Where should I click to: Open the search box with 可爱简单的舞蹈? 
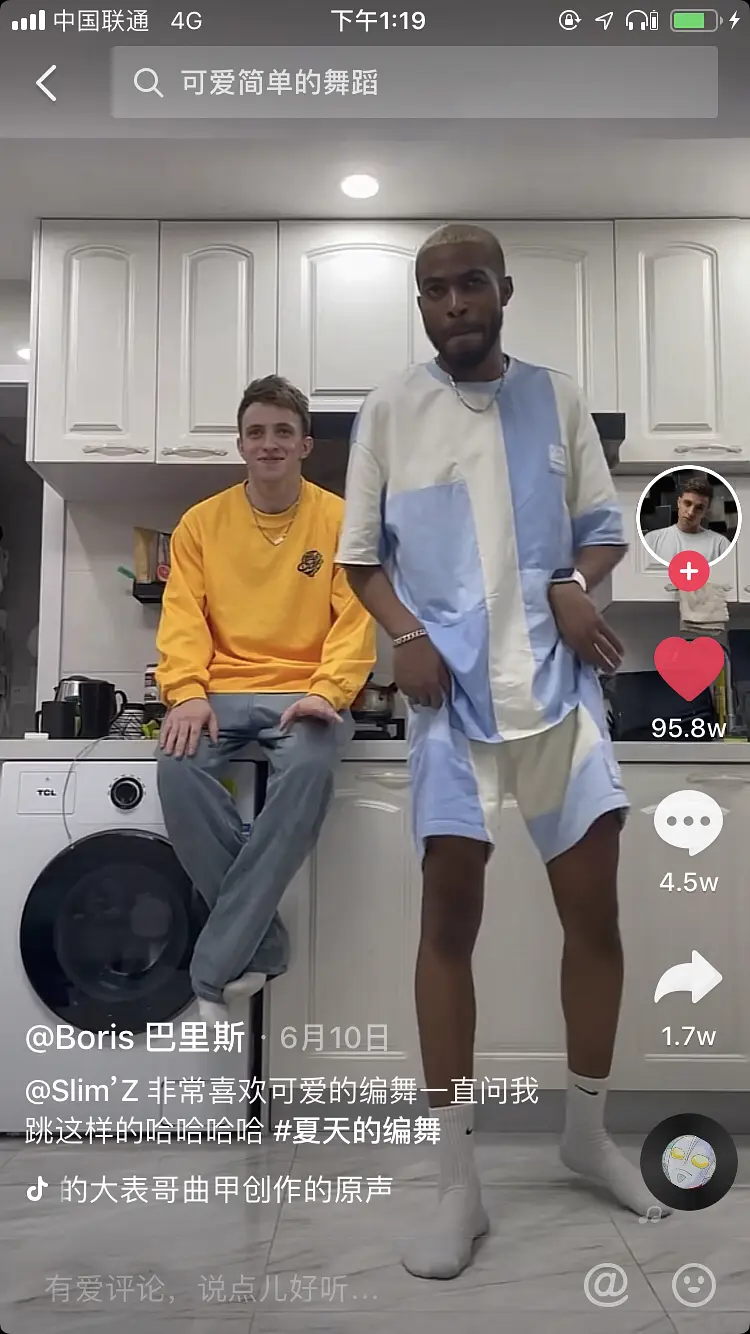[x=414, y=83]
